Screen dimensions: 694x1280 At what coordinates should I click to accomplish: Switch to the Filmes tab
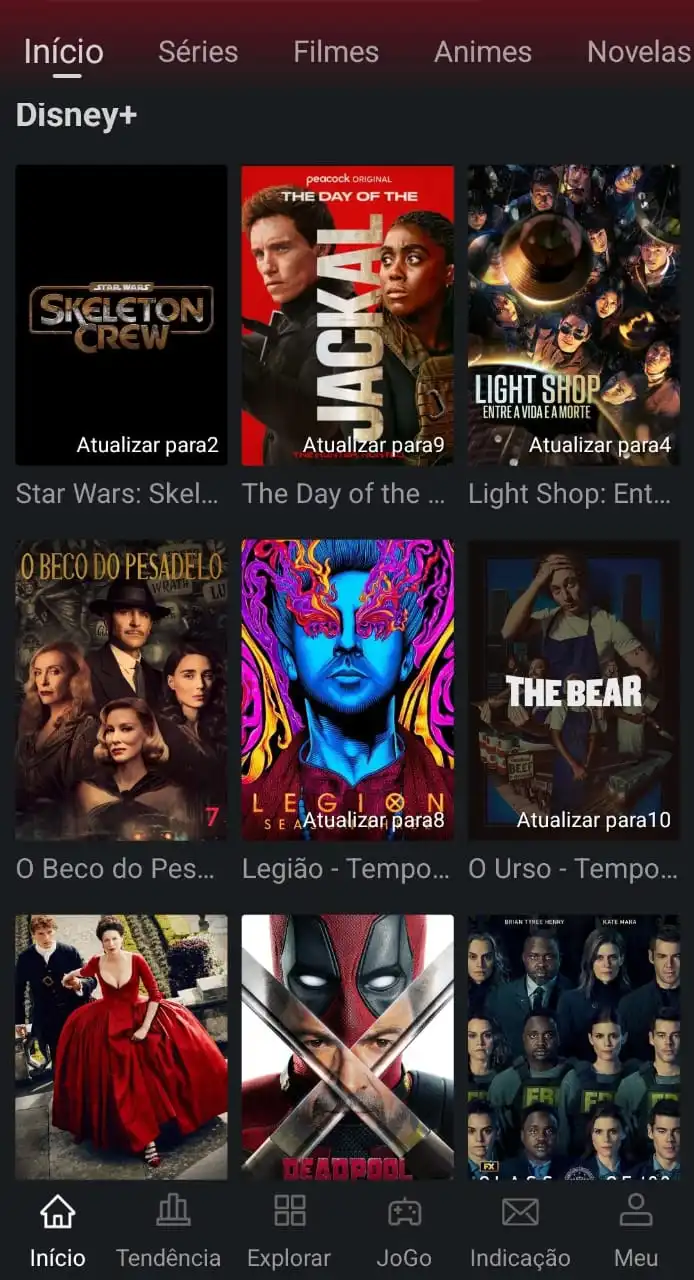336,52
